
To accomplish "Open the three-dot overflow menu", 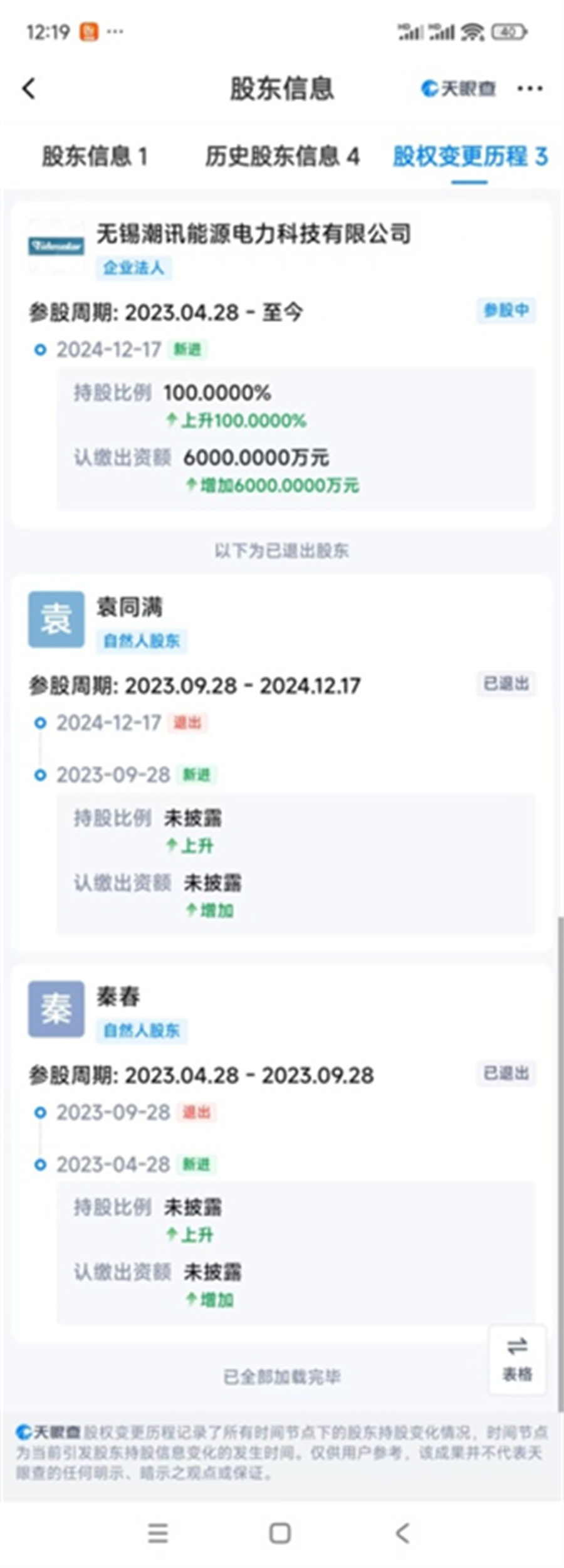I will tap(530, 88).
